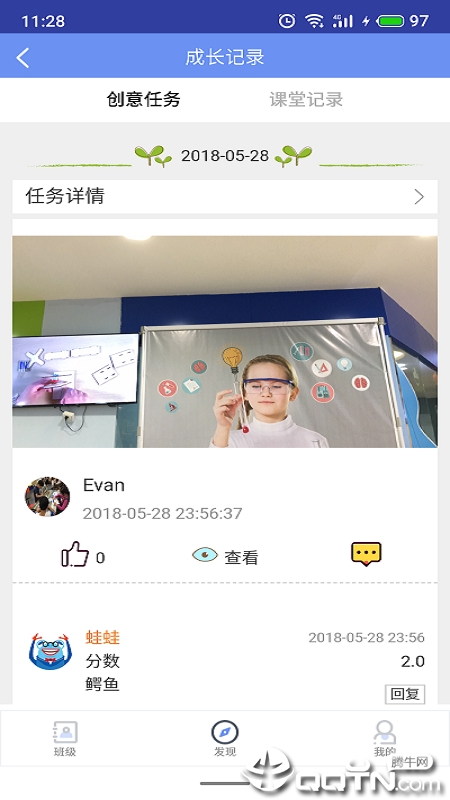This screenshot has width=450, height=800.
Task: Tap 回复 on 蛙蛙's comment
Action: tap(405, 694)
